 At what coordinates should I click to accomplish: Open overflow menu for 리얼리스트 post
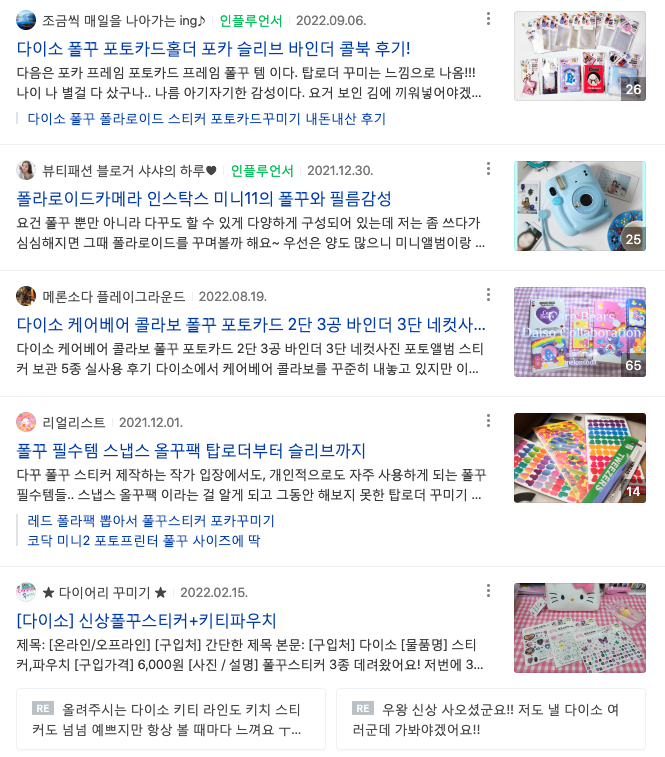(488, 421)
